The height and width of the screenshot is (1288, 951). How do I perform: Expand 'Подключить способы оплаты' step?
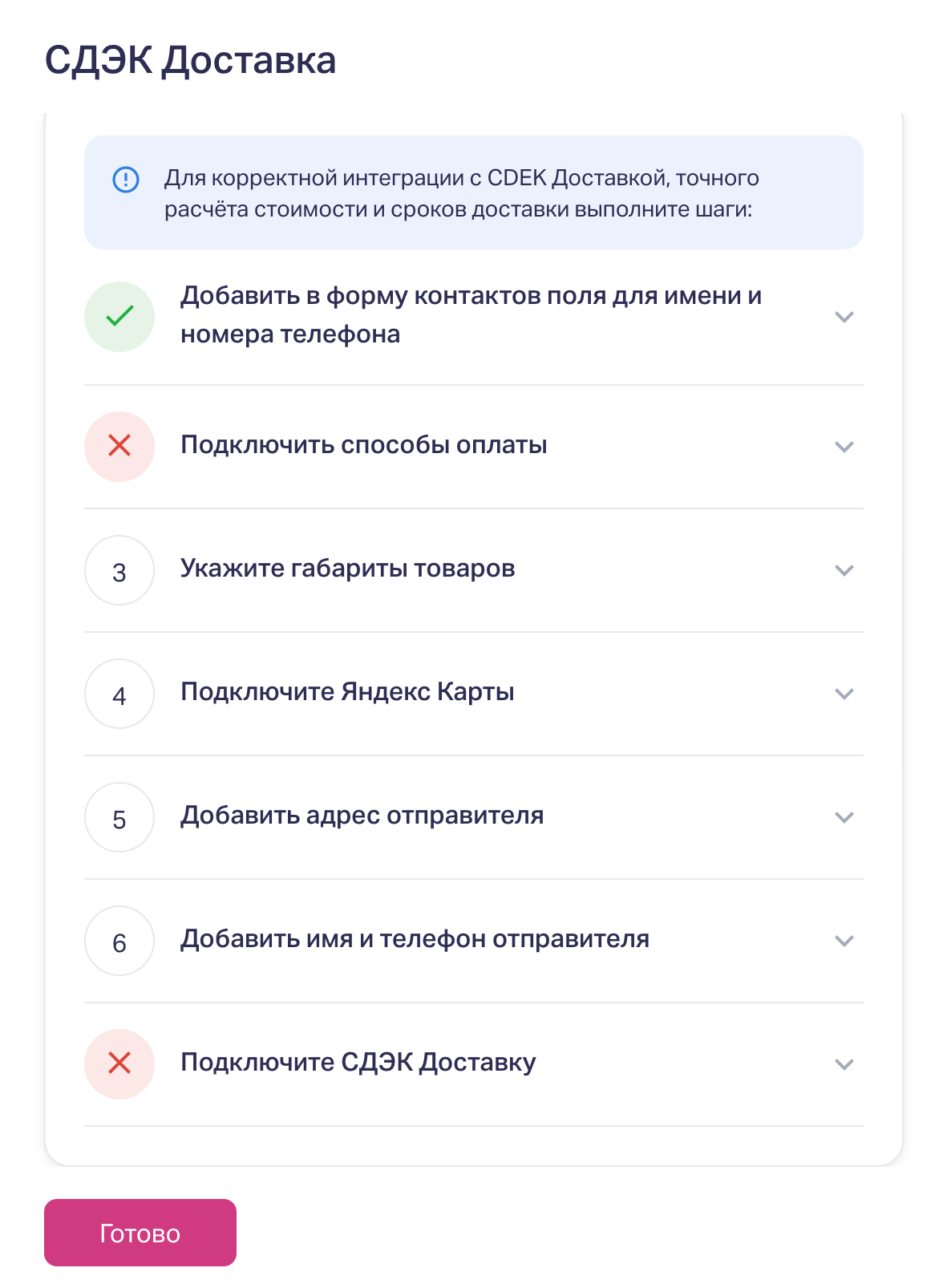844,447
